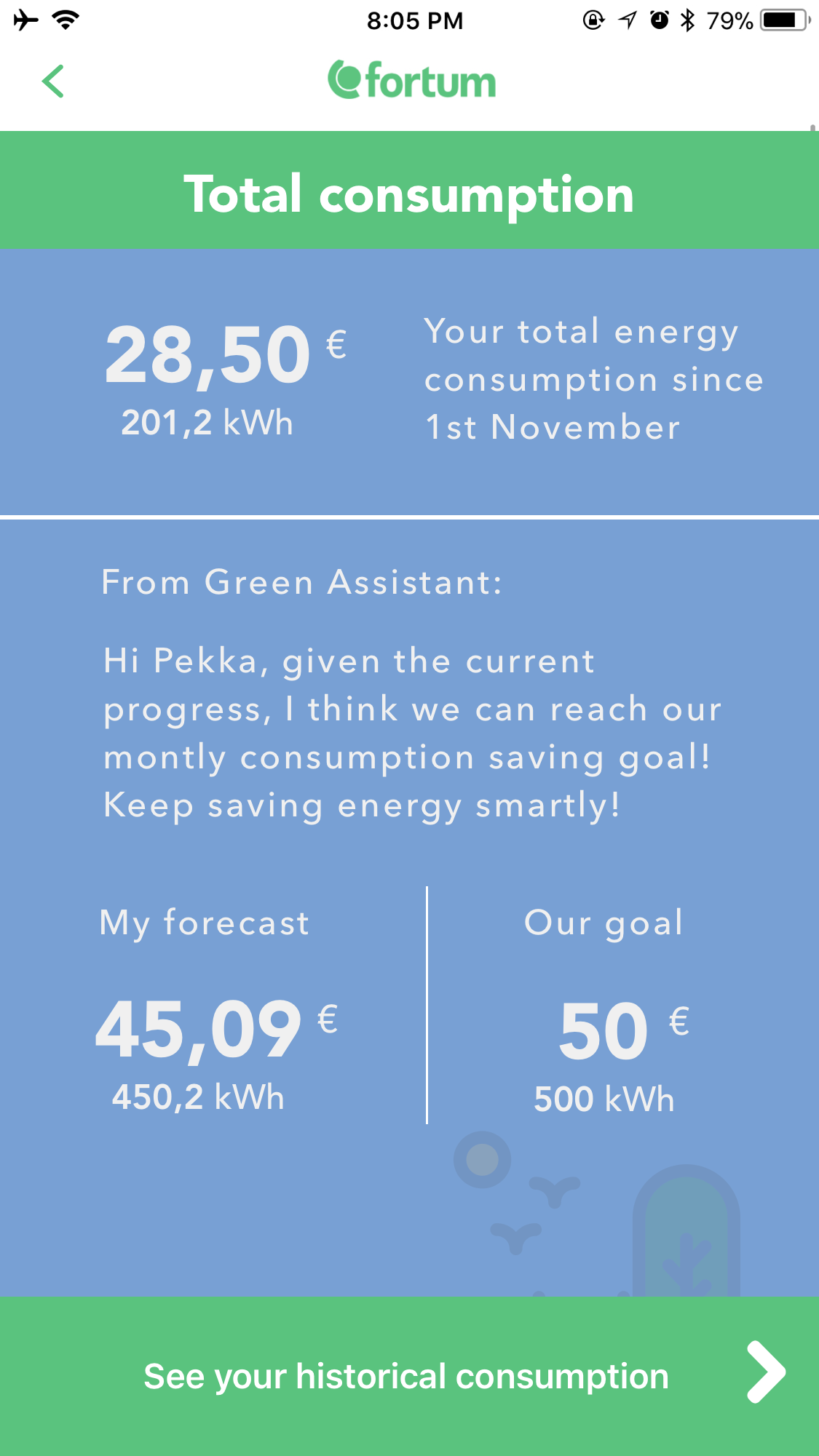Tap the Wi-Fi icon in the status bar
The width and height of the screenshot is (819, 1456).
(66, 20)
